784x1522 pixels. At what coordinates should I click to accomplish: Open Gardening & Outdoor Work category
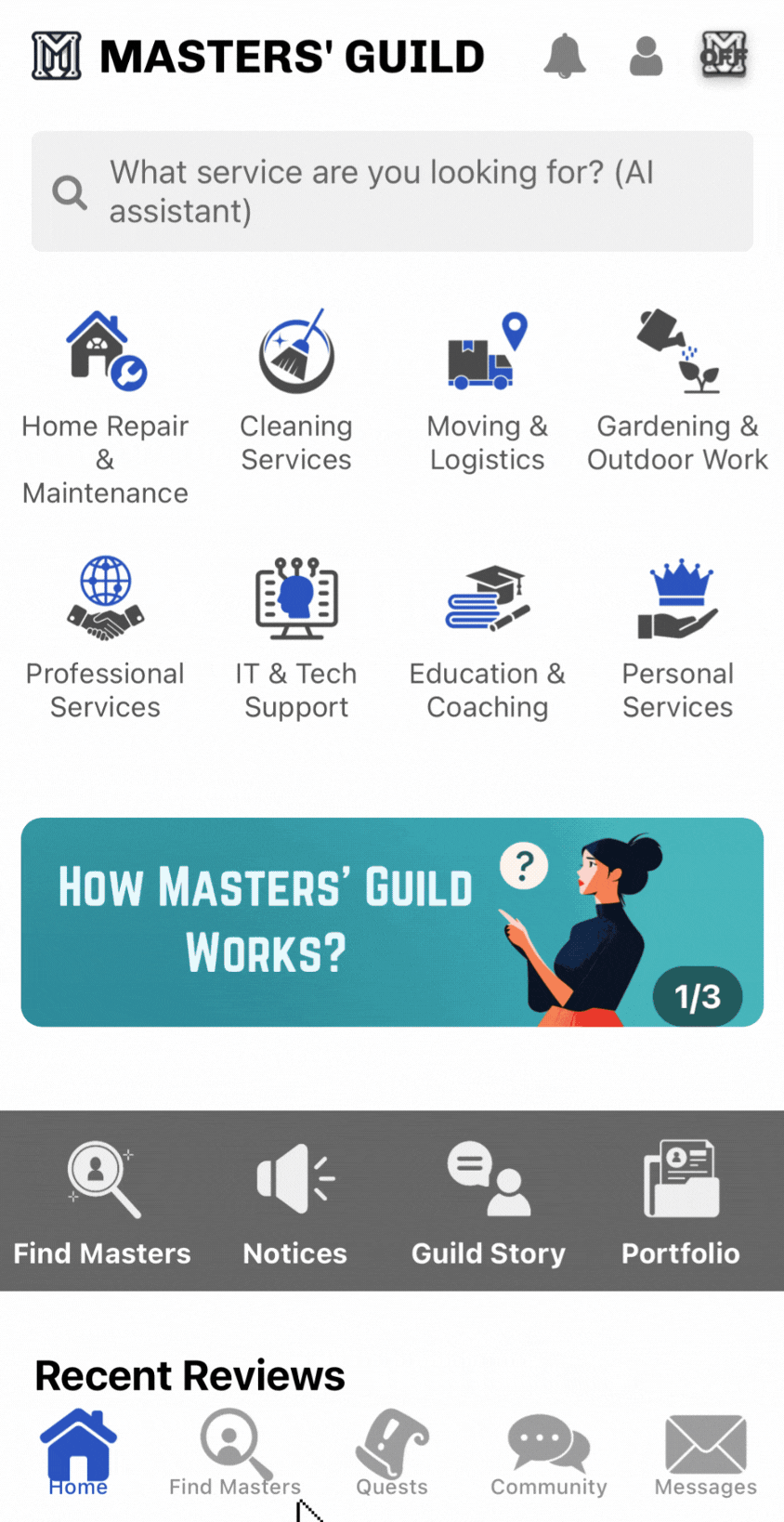(x=677, y=390)
